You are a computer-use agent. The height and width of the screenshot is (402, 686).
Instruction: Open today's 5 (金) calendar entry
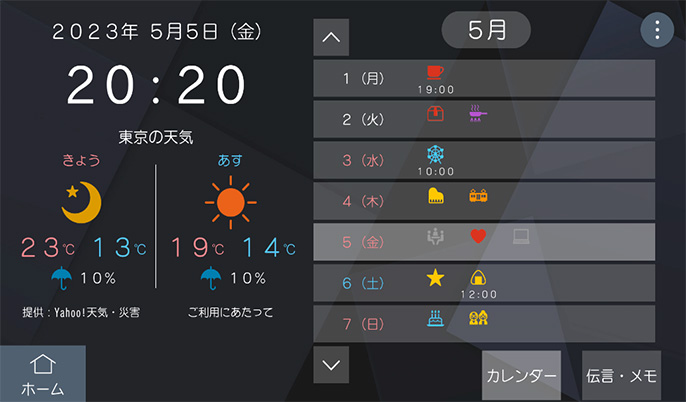[x=484, y=241]
